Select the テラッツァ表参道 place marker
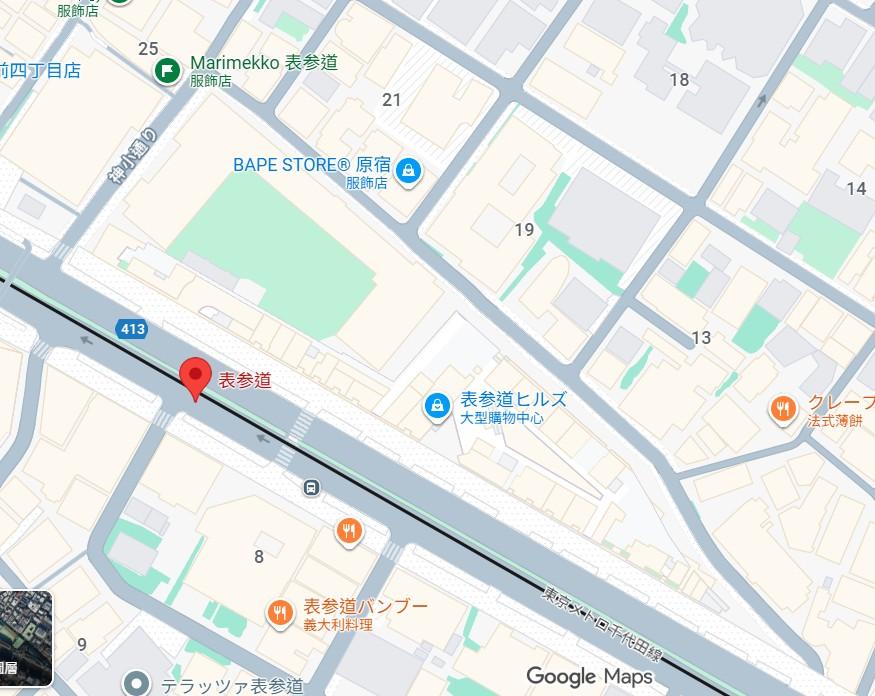 point(135,684)
